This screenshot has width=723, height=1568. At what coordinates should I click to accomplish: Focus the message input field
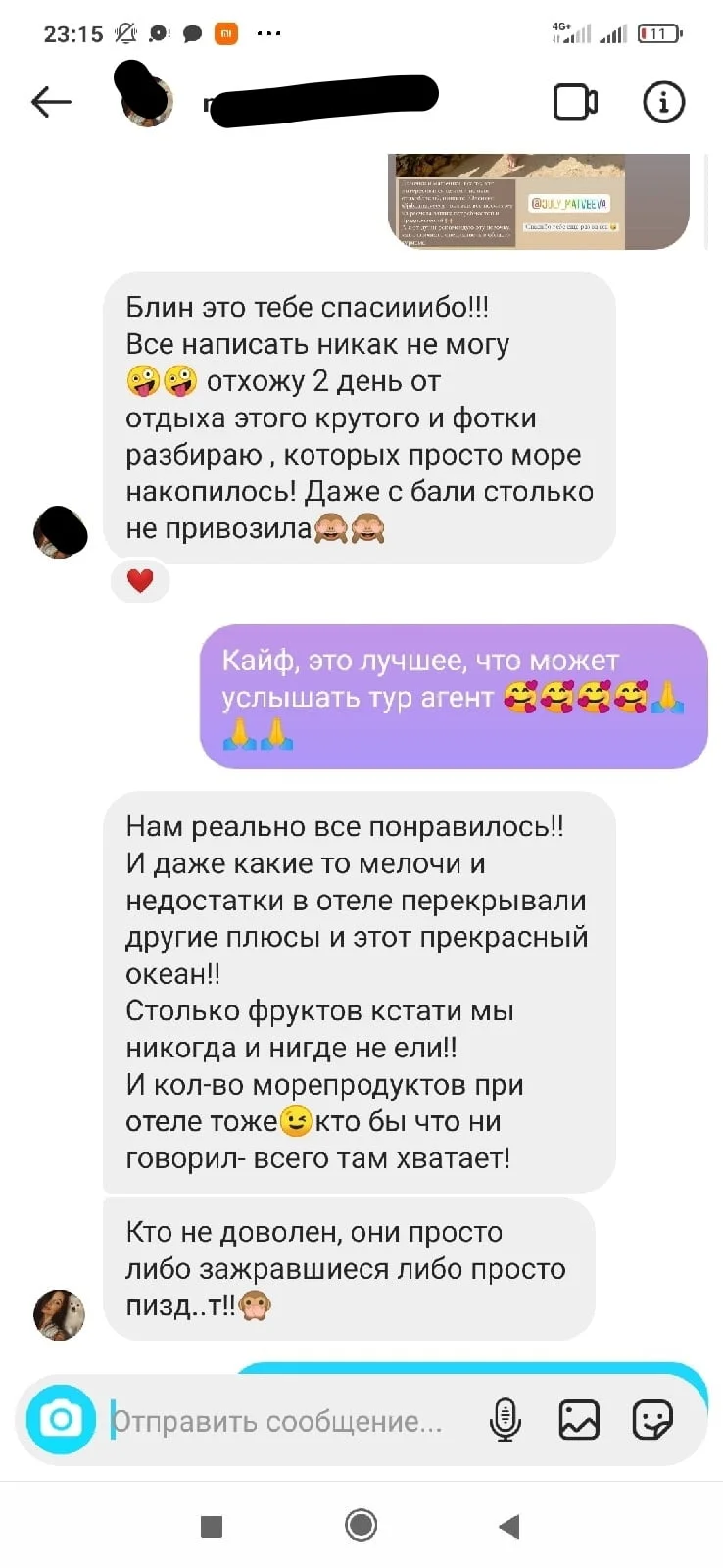(284, 1421)
